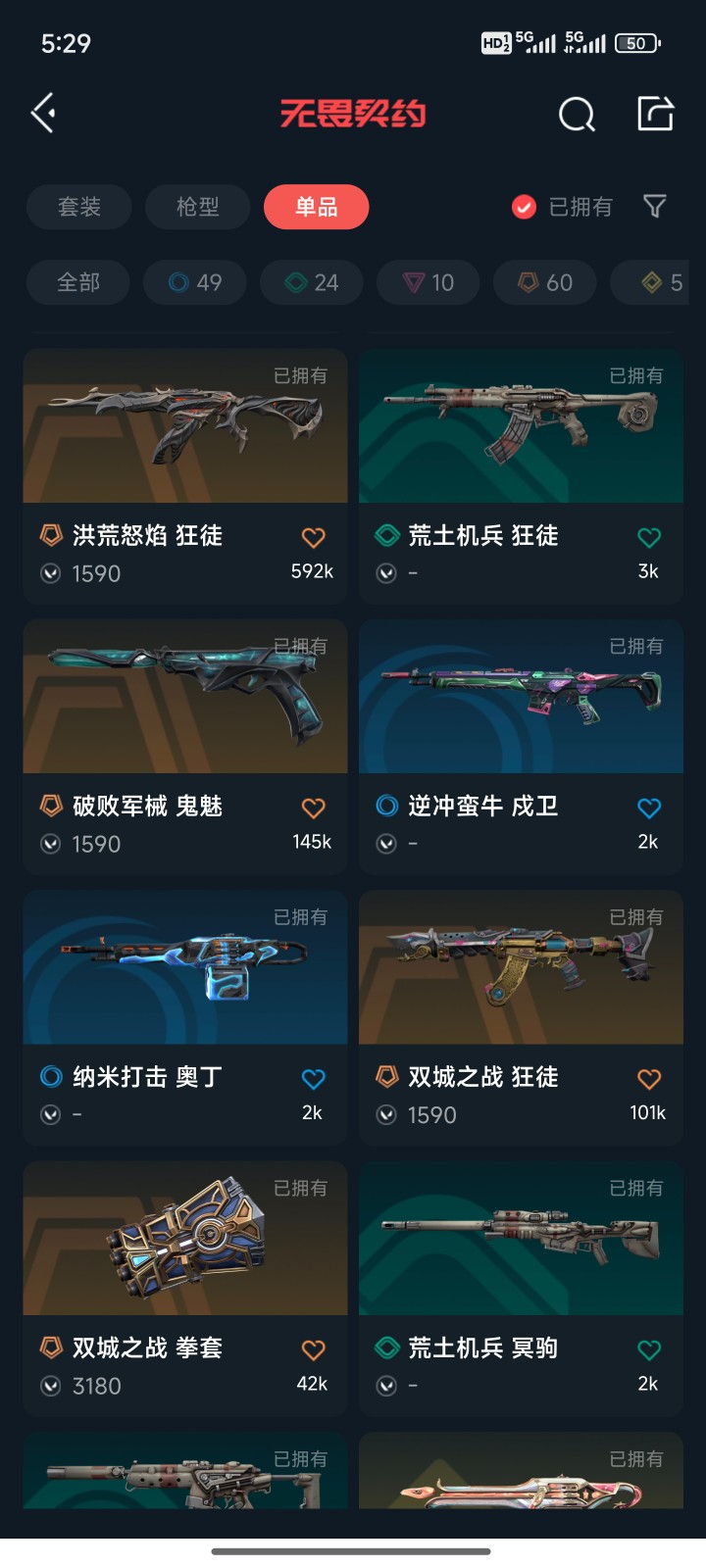
Task: Select the 单品 tab
Action: point(316,207)
